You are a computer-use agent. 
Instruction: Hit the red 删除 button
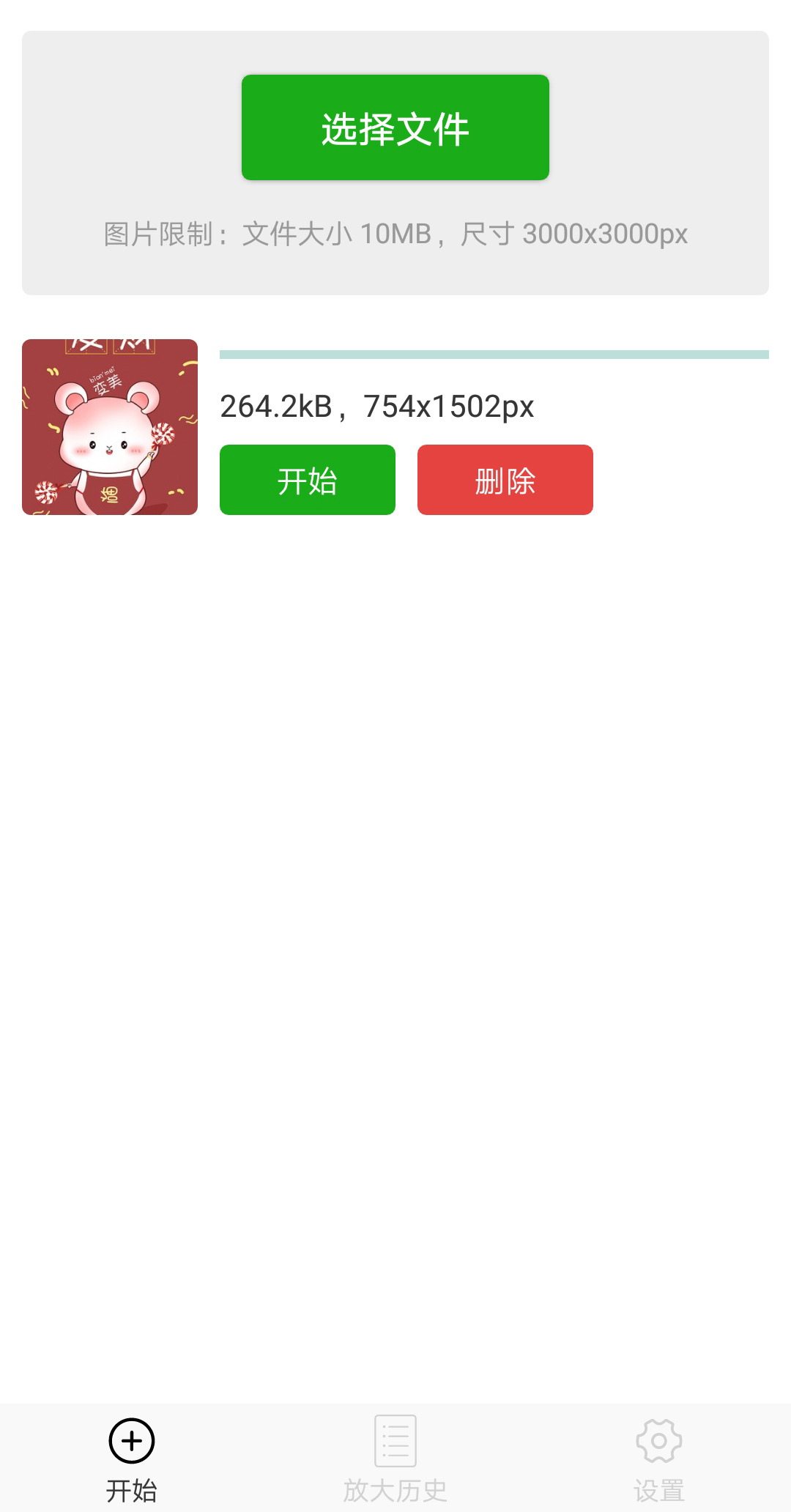505,479
